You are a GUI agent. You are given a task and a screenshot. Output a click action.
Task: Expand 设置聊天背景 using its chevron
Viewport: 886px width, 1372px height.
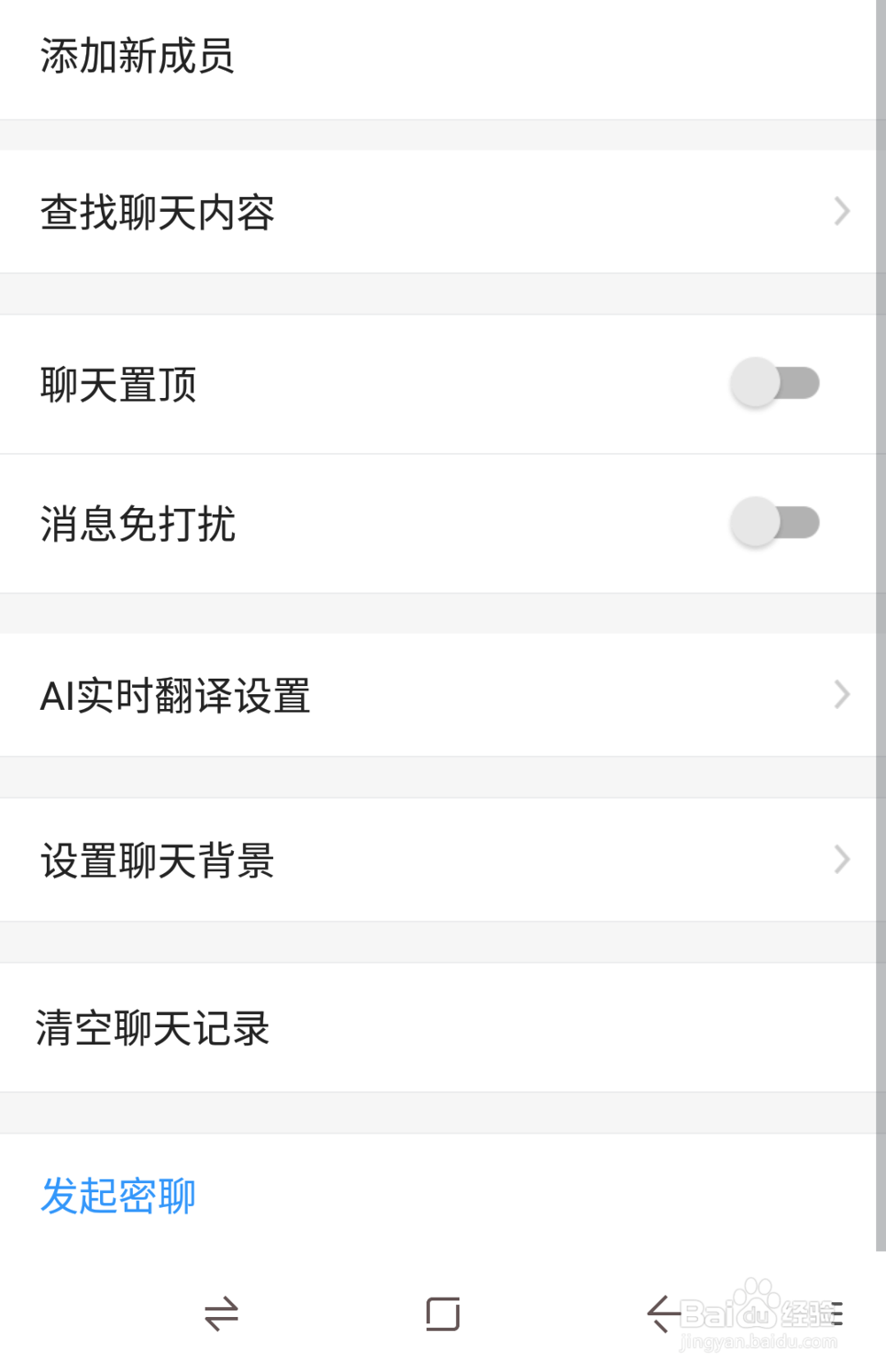coord(840,859)
